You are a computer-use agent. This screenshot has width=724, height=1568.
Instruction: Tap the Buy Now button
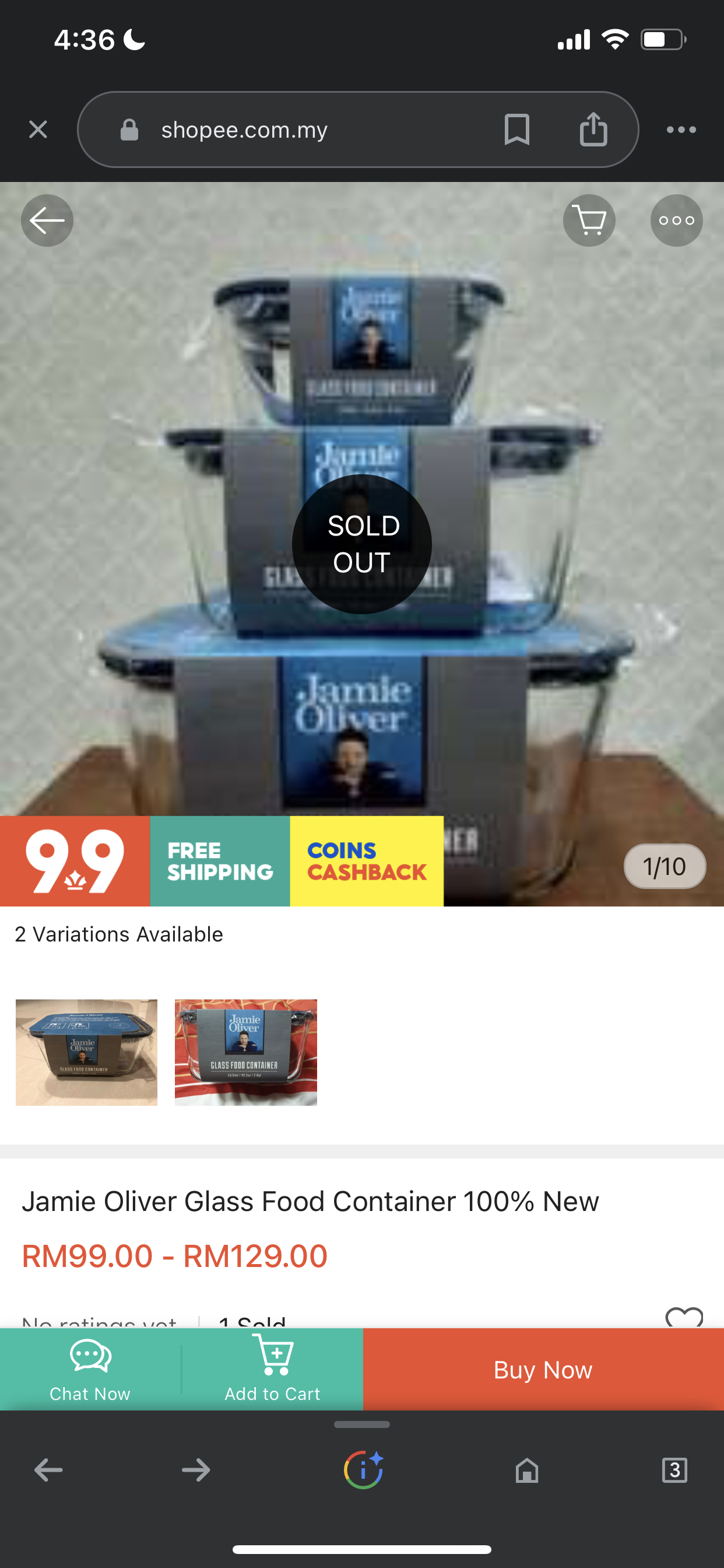pyautogui.click(x=543, y=1370)
